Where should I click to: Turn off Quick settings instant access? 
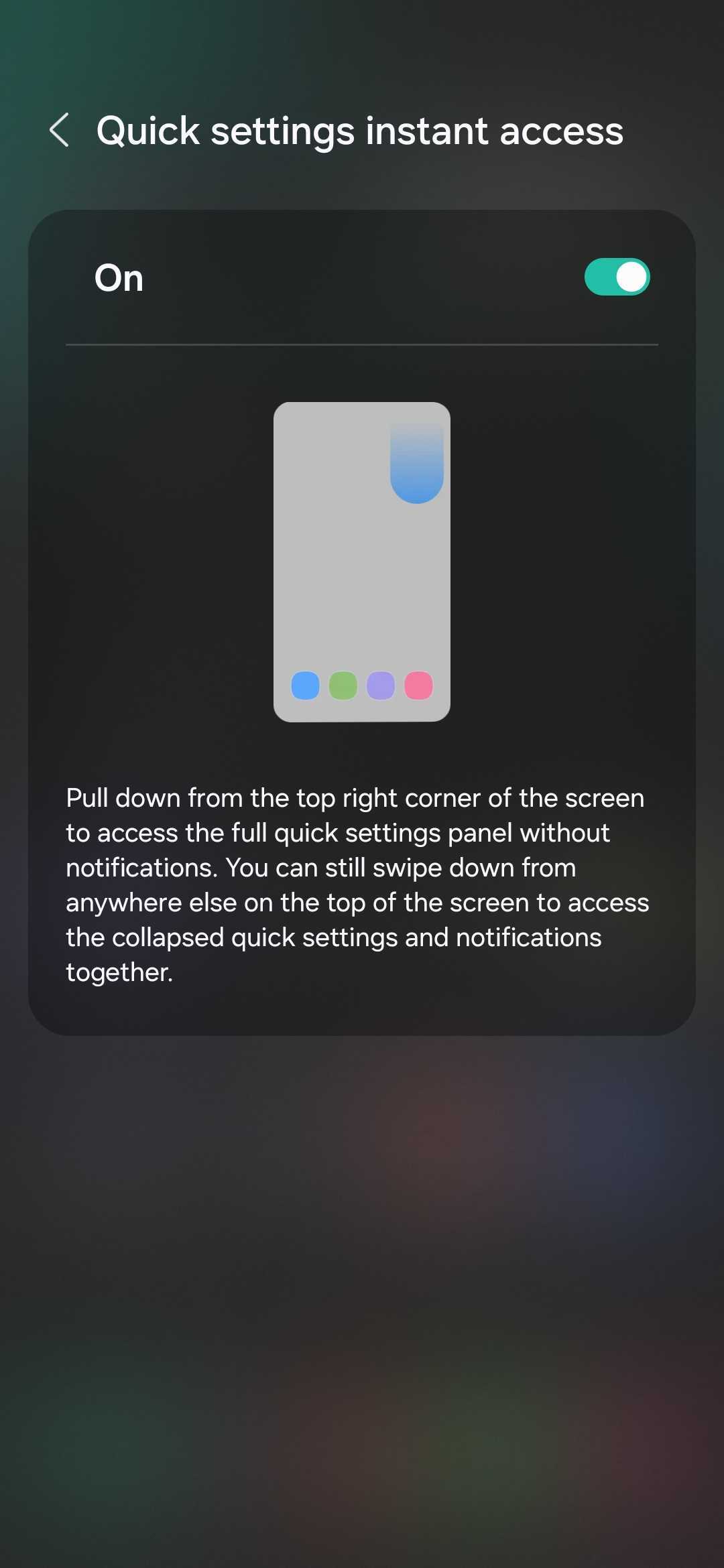(x=617, y=277)
